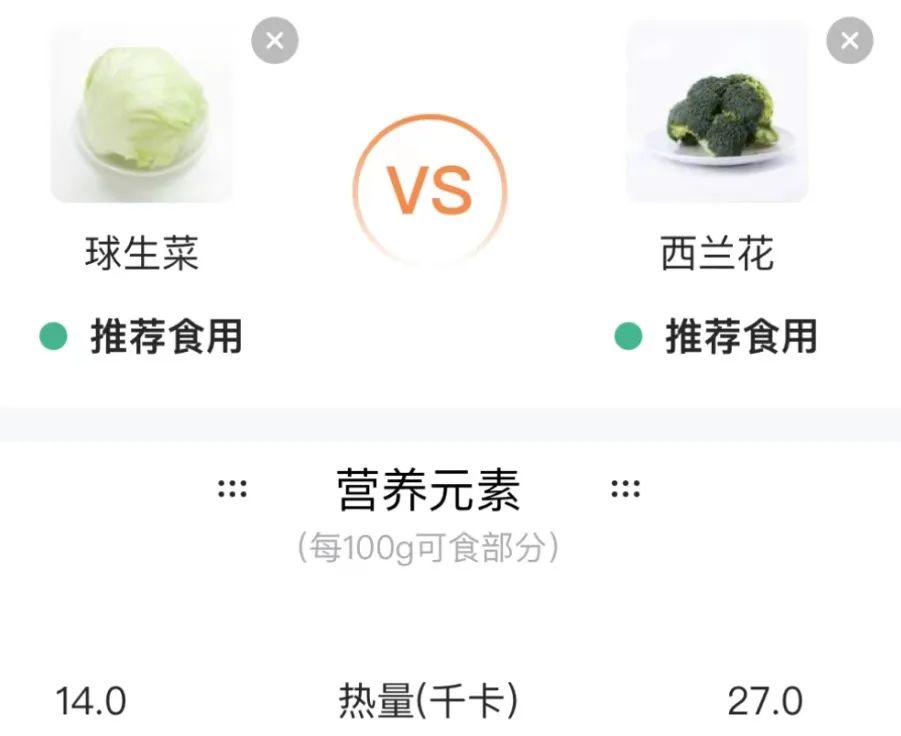This screenshot has height=736, width=901.
Task: Open the 球生菜 food picture
Action: click(x=142, y=114)
